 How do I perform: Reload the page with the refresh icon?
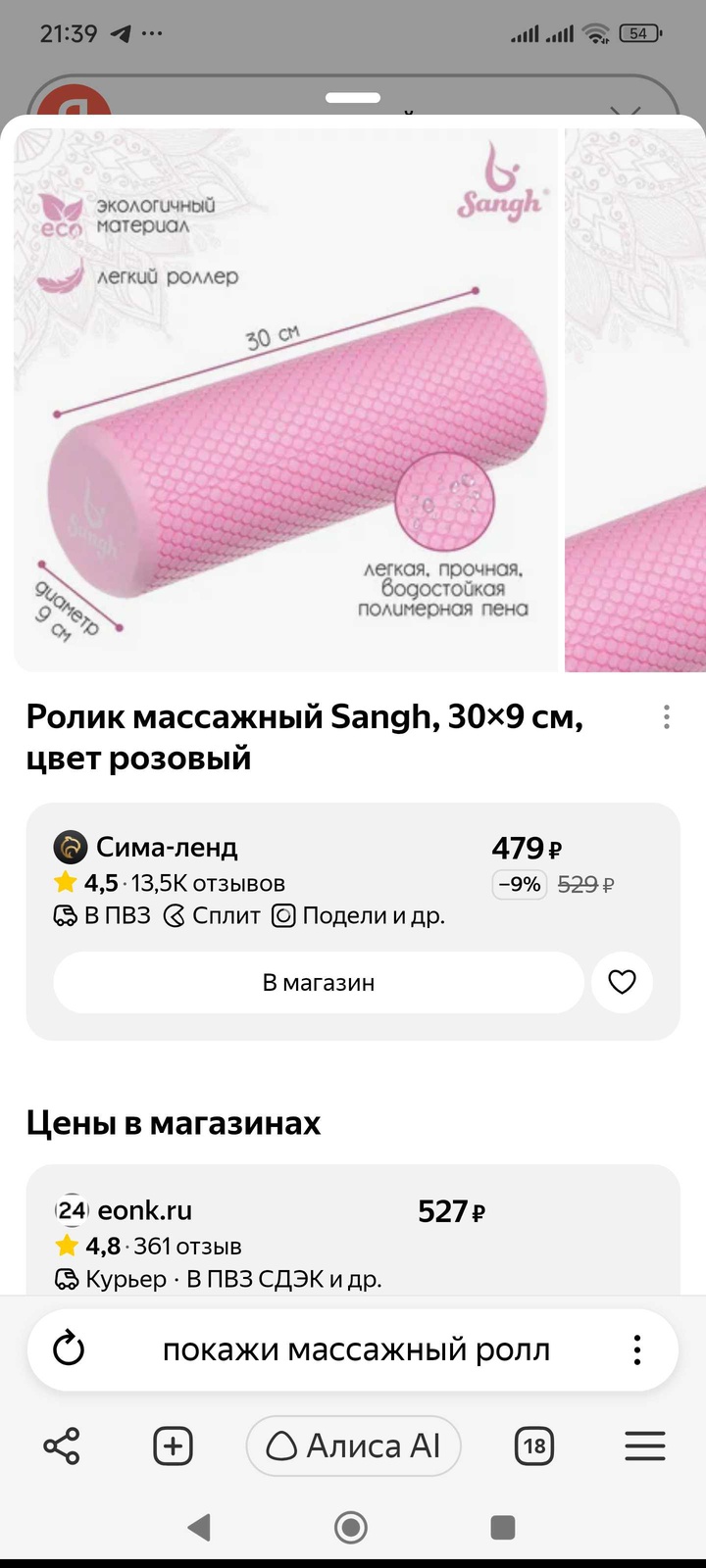click(69, 1350)
